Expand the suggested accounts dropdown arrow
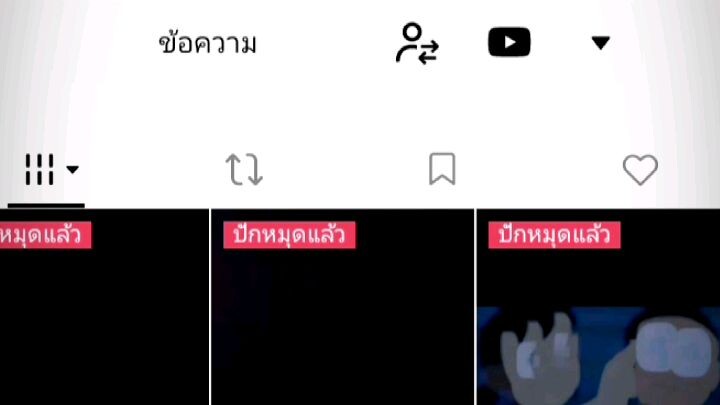720x405 pixels. tap(600, 43)
